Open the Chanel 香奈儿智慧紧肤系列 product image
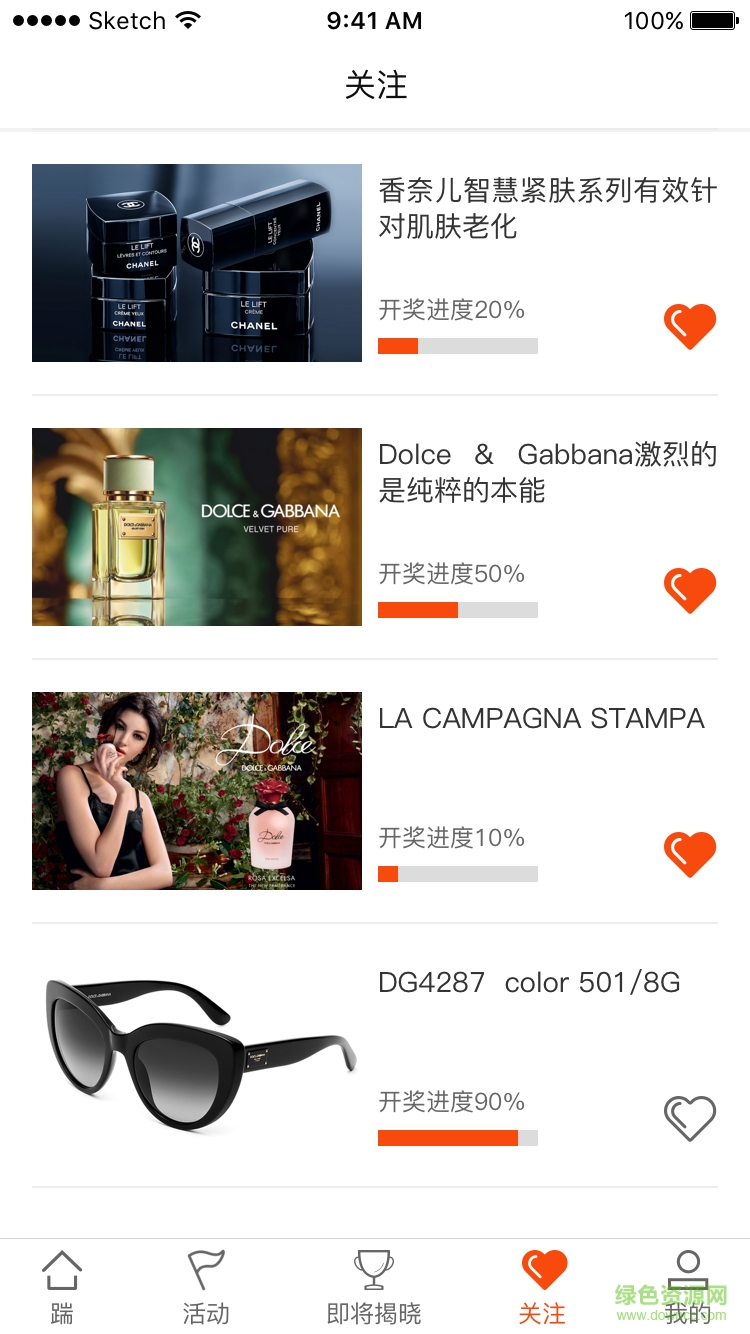This screenshot has width=750, height=1334. coord(197,263)
